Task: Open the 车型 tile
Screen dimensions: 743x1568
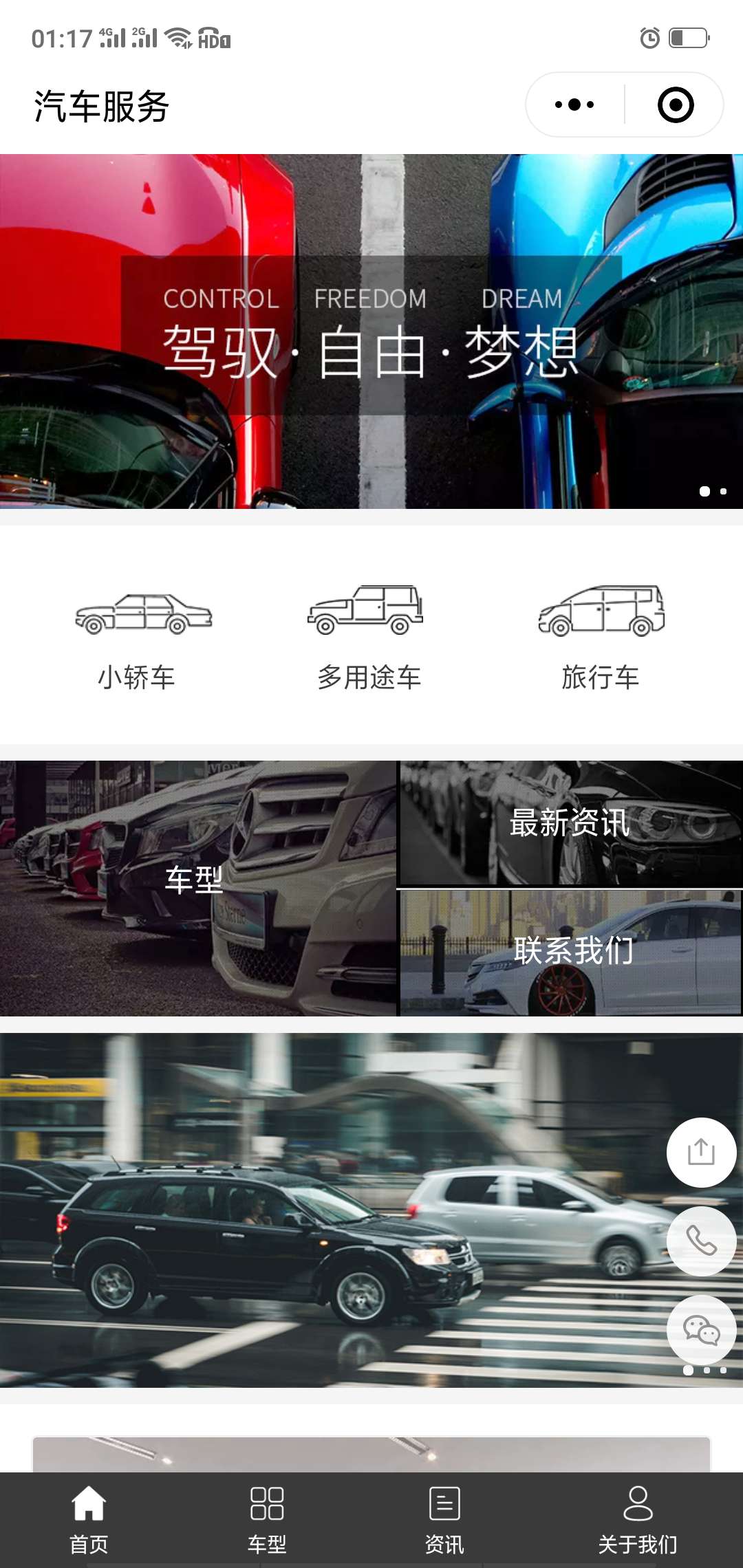Action: pyautogui.click(x=197, y=887)
